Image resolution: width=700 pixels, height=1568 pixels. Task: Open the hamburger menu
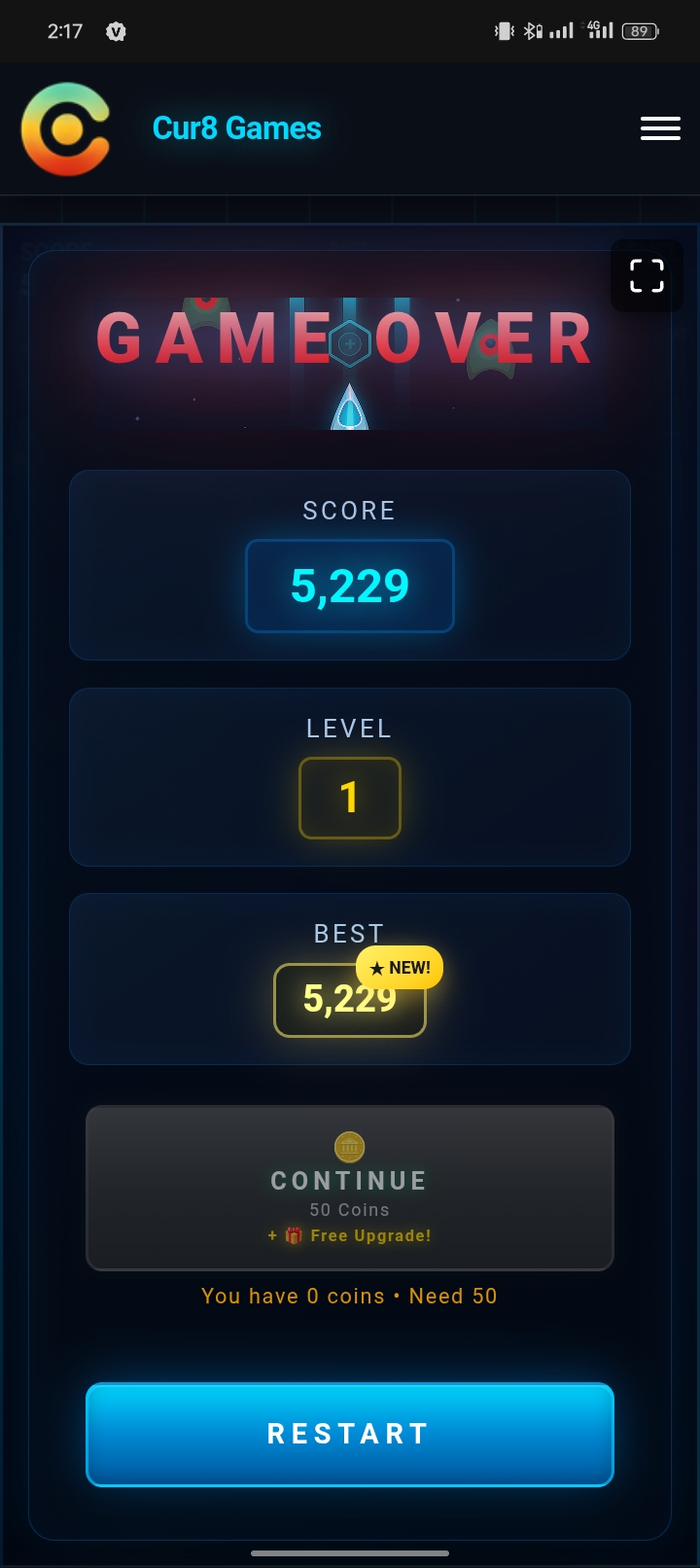[660, 128]
